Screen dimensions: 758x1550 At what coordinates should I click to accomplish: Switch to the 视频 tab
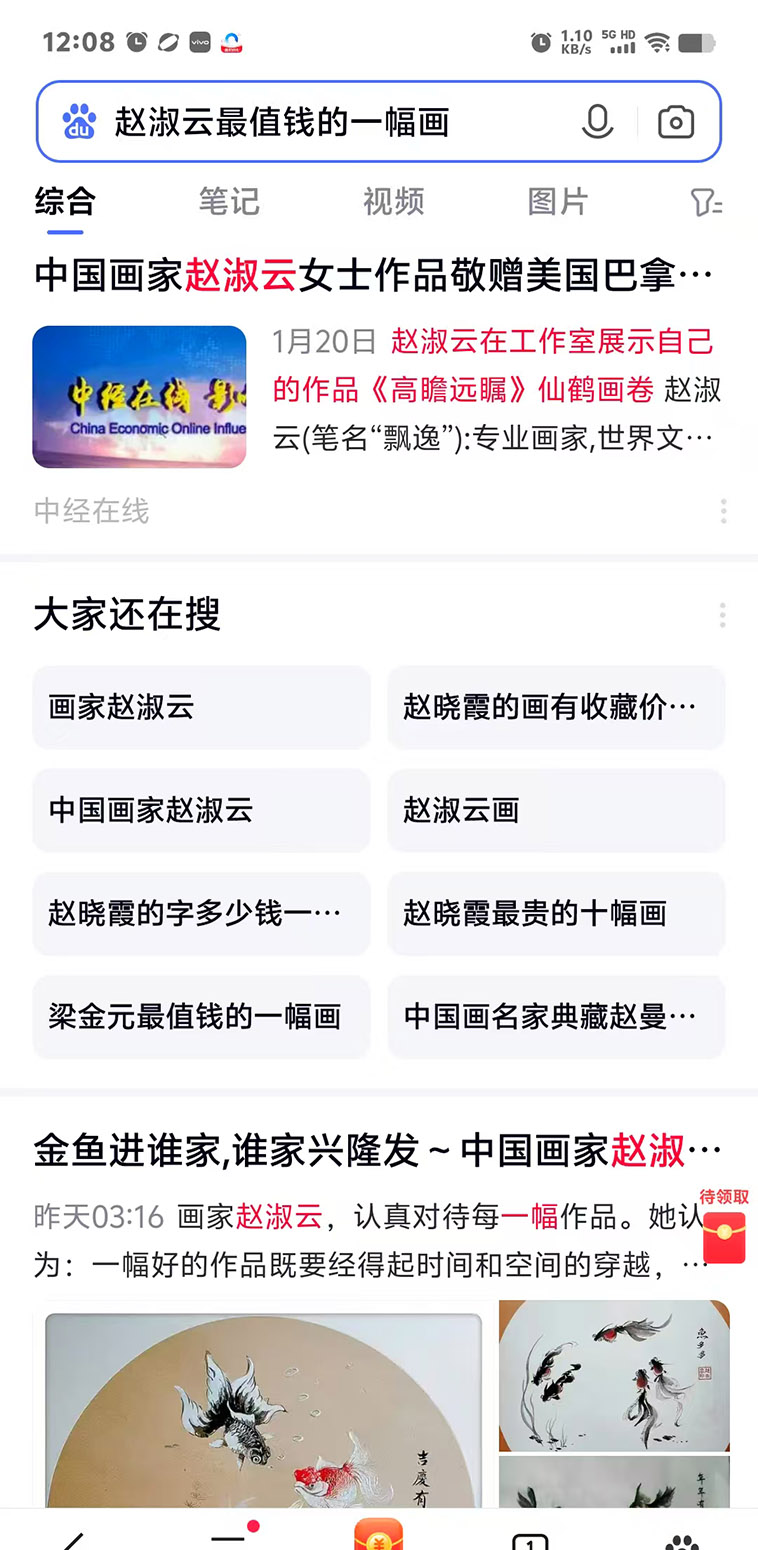tap(393, 201)
